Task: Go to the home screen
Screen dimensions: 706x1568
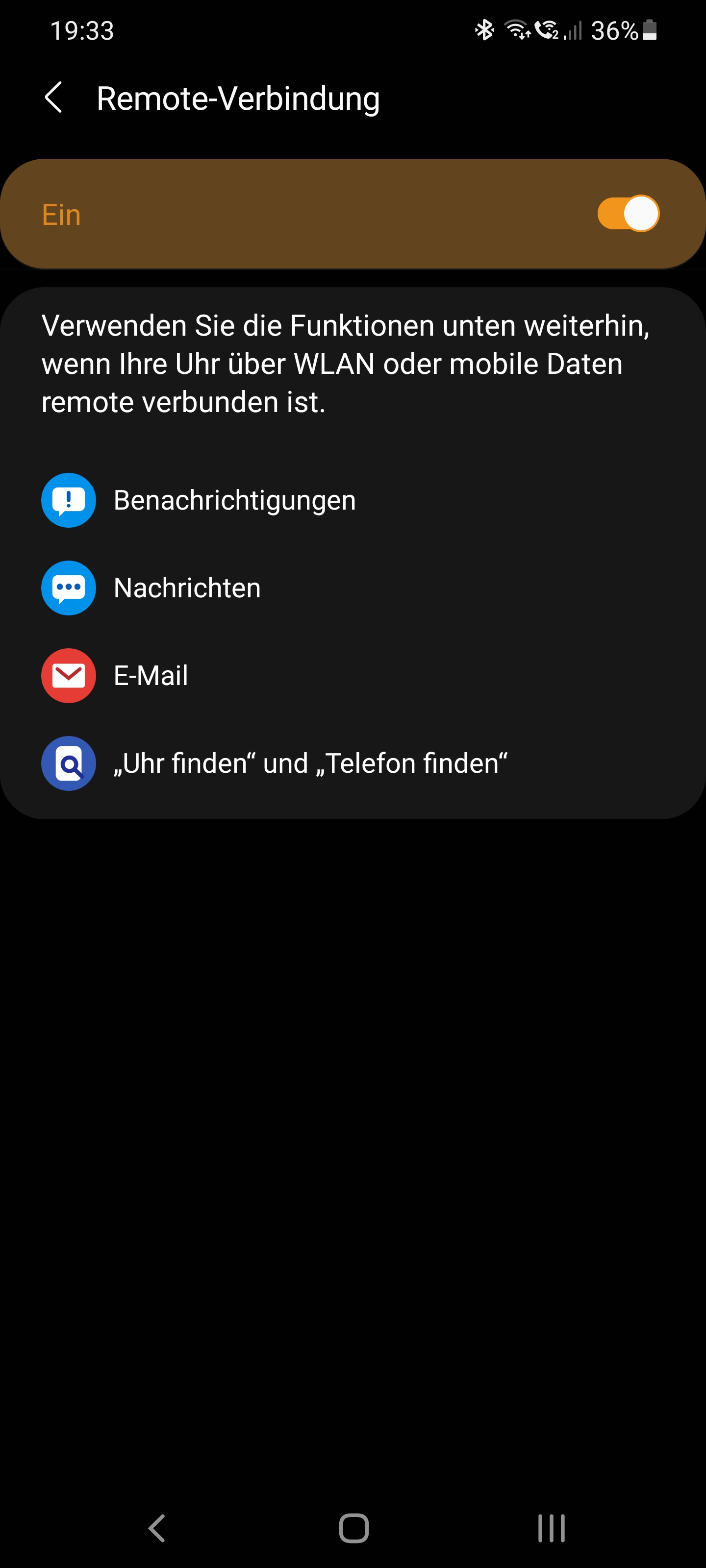Action: 353,1528
